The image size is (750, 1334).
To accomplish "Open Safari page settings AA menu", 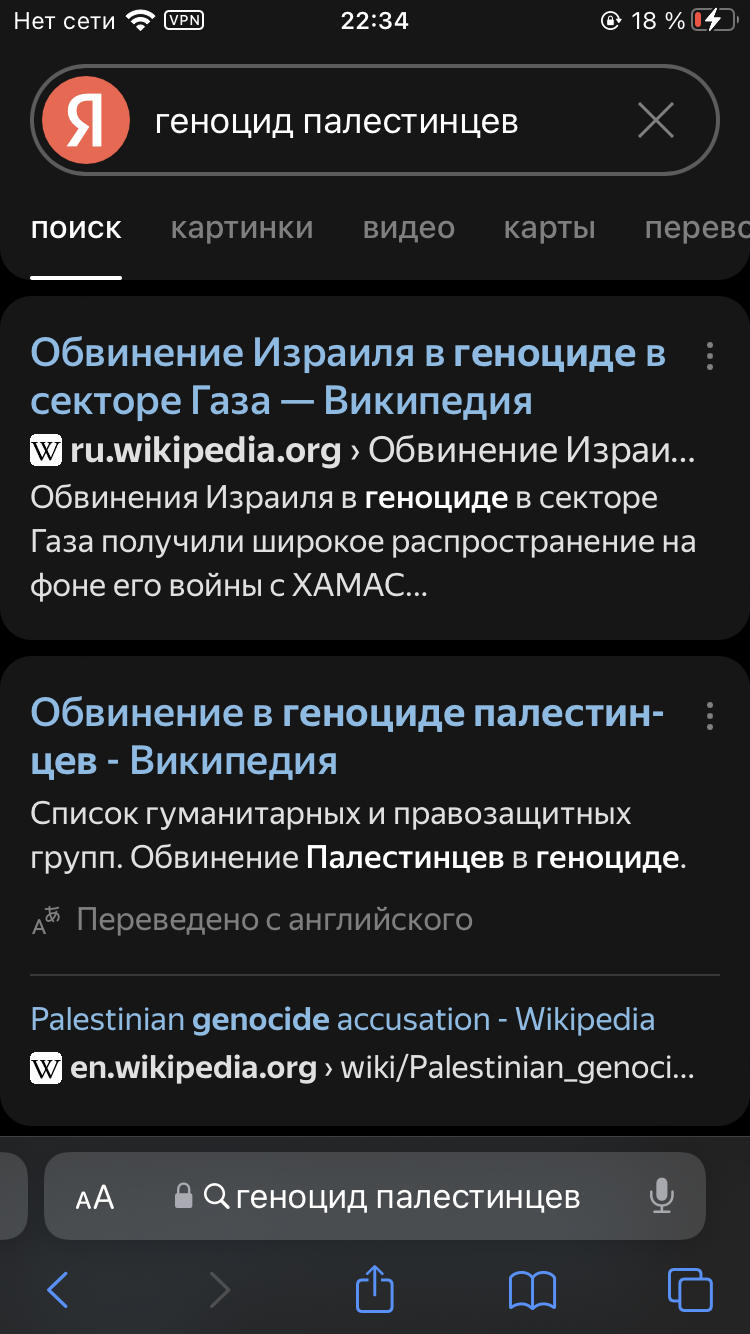I will pos(95,1197).
